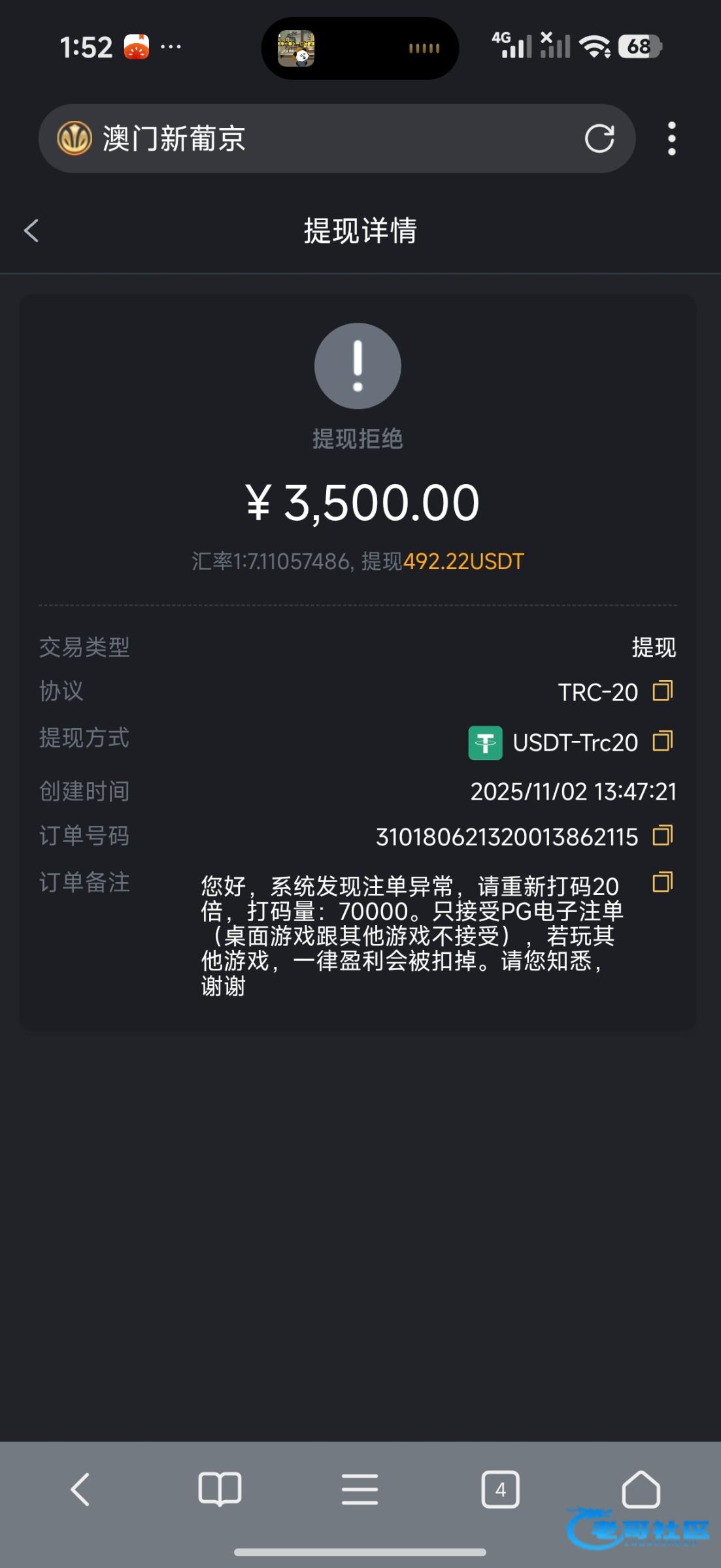The image size is (721, 1568).
Task: Copy the TRC-20 protocol value
Action: [x=662, y=691]
